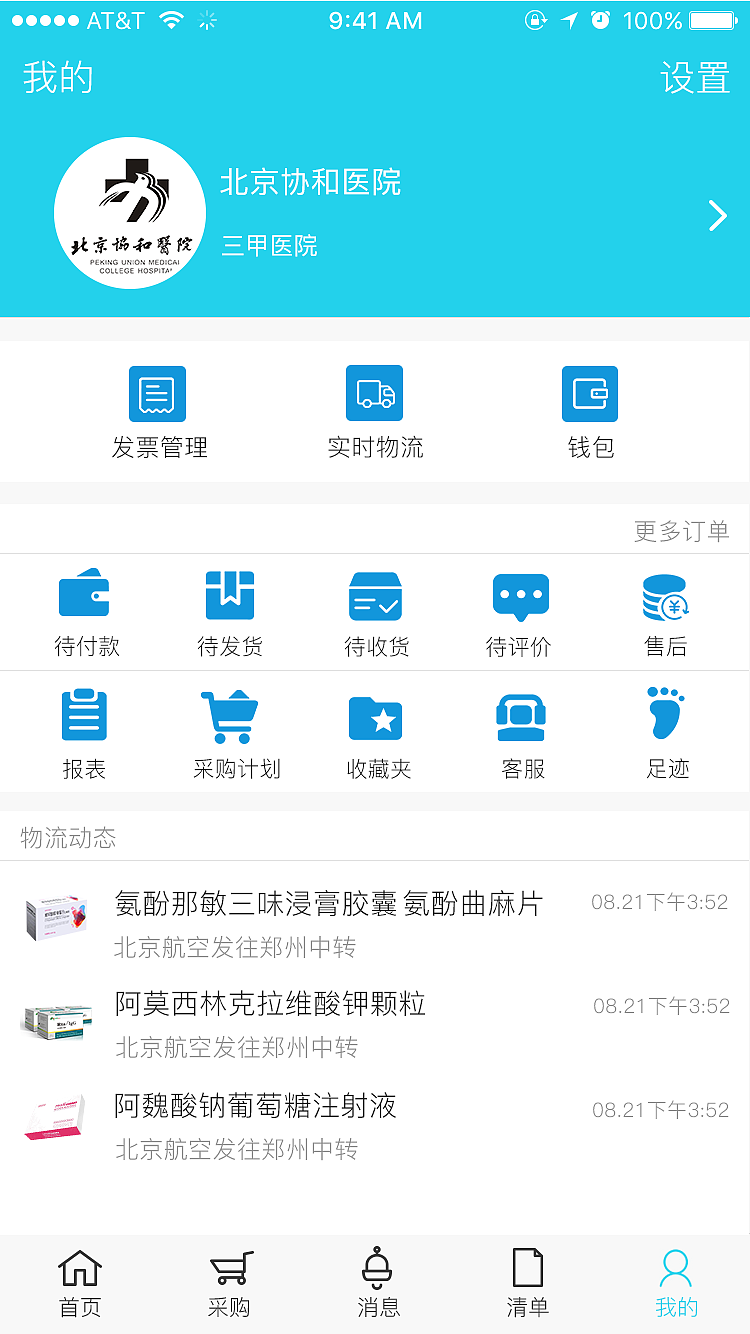Open Pending Review orders (待评价)

tap(520, 610)
